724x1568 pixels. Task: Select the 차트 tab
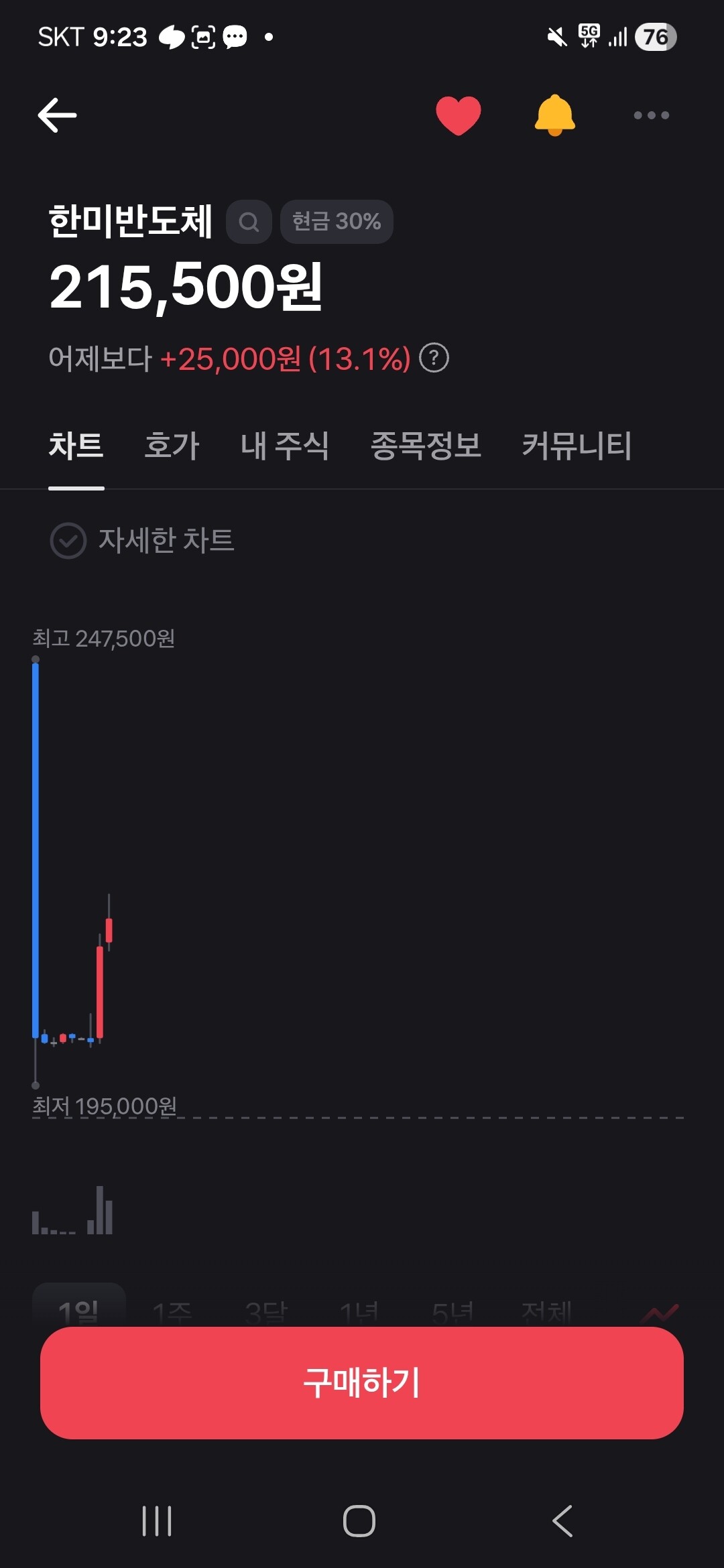coord(76,446)
